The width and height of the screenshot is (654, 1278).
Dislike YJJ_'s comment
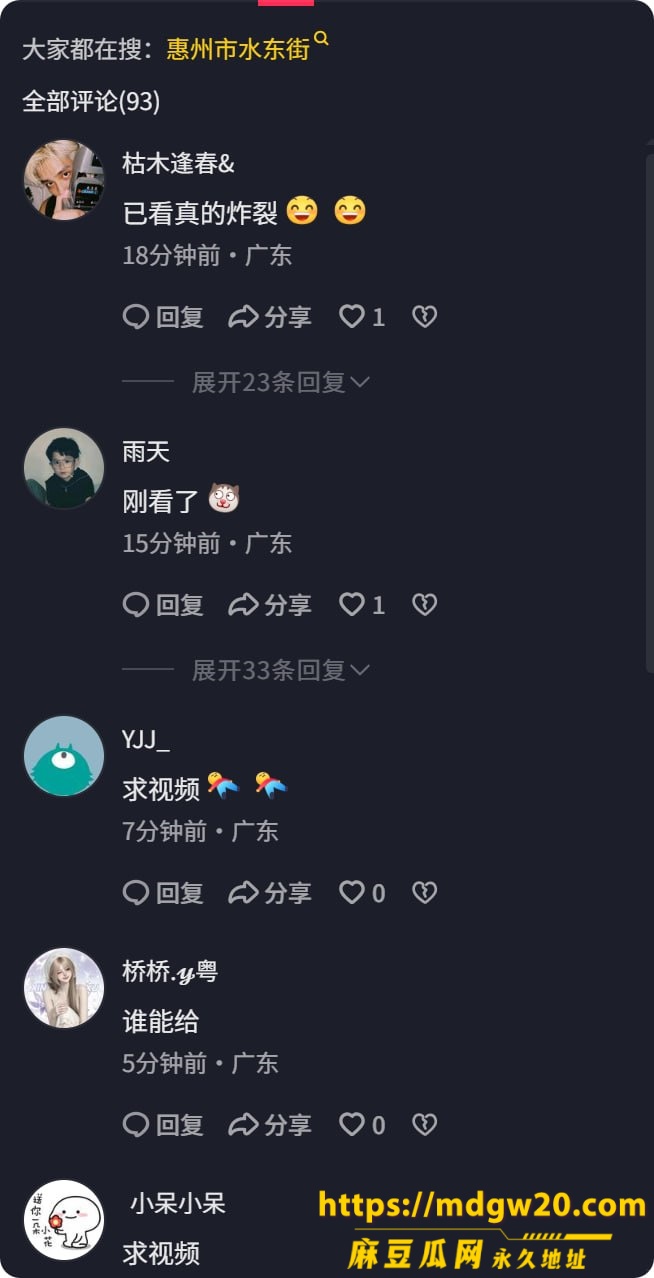pos(425,893)
